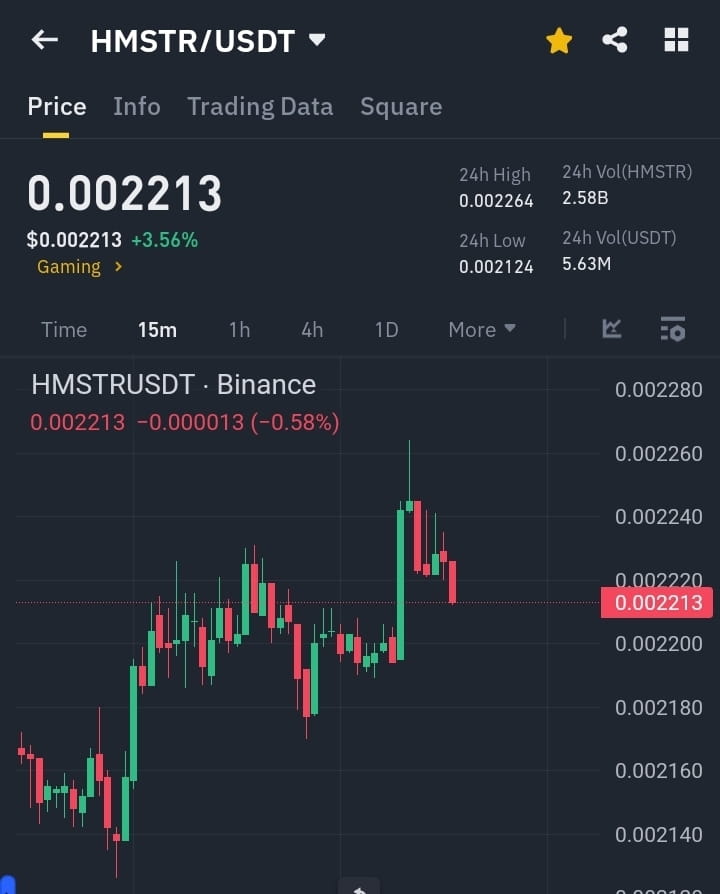
Task: Open the Square tab
Action: (401, 106)
